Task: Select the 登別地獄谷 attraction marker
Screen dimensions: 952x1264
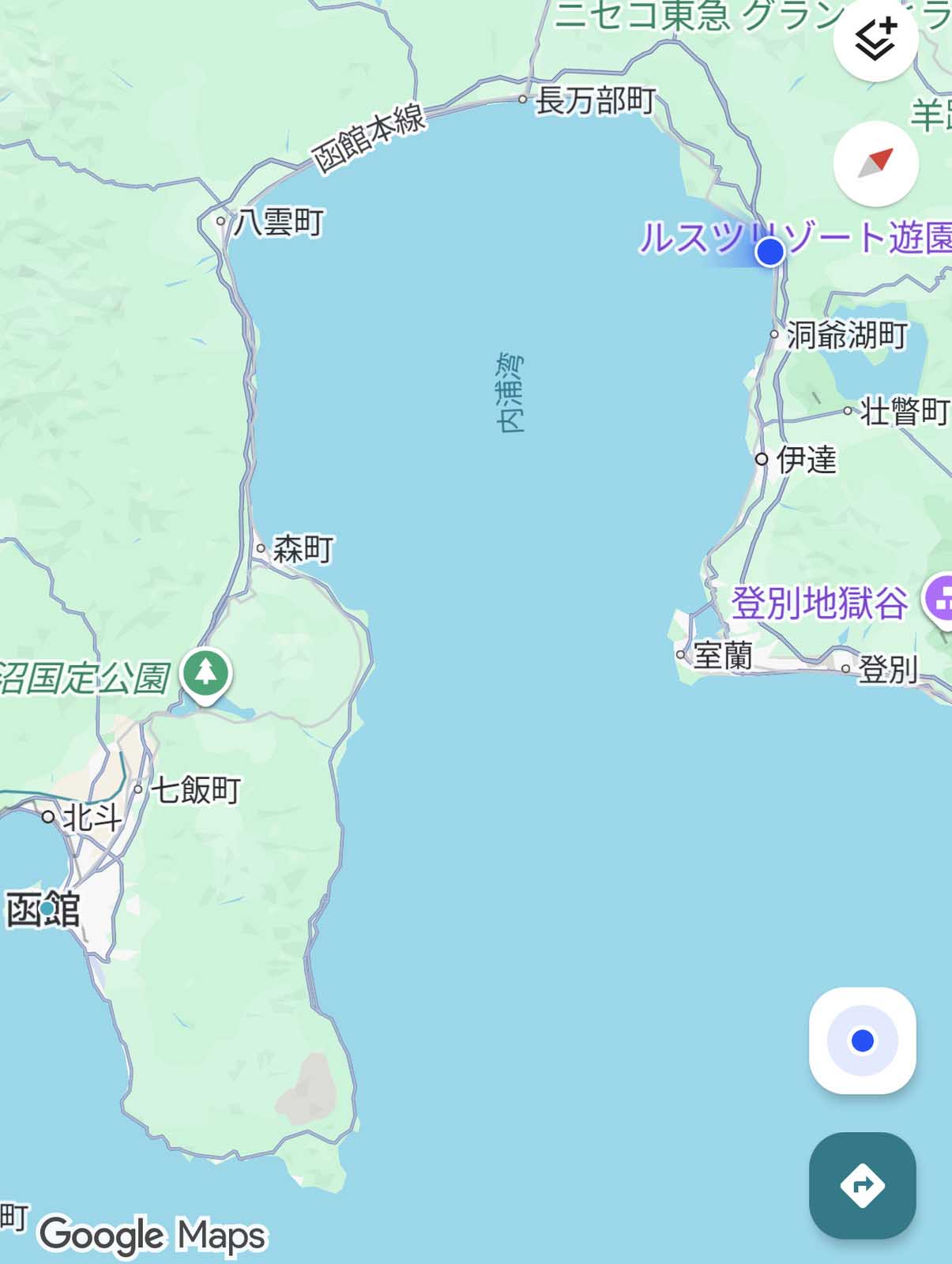Action: coord(939,602)
